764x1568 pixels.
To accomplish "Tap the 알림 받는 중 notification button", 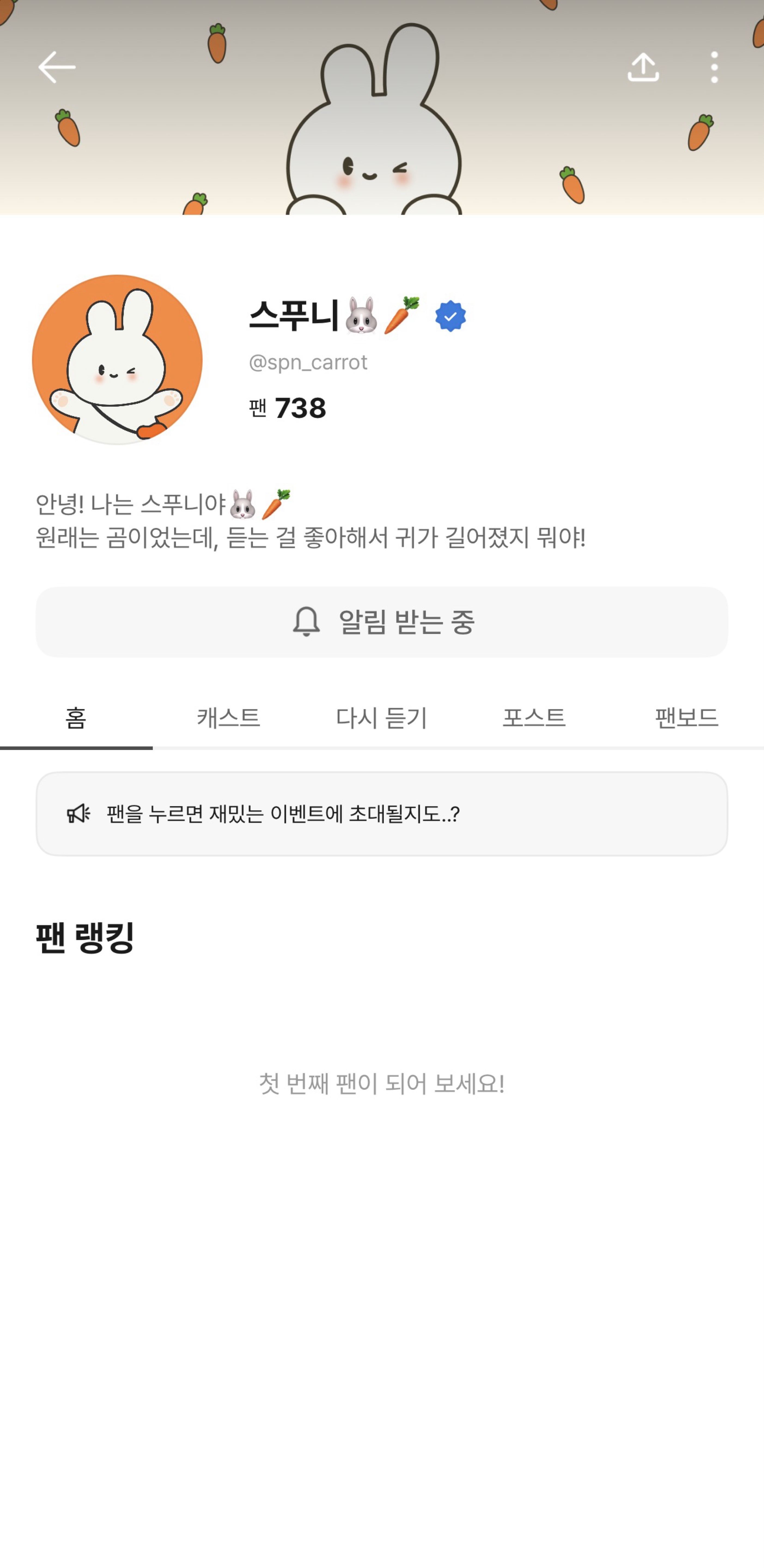I will click(382, 621).
